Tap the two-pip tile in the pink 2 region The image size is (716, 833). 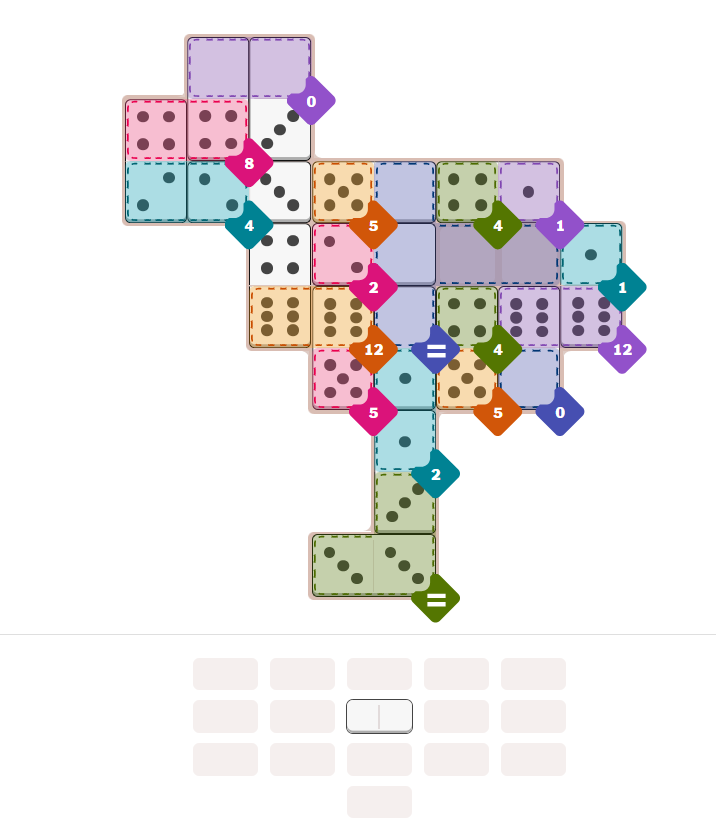click(342, 254)
